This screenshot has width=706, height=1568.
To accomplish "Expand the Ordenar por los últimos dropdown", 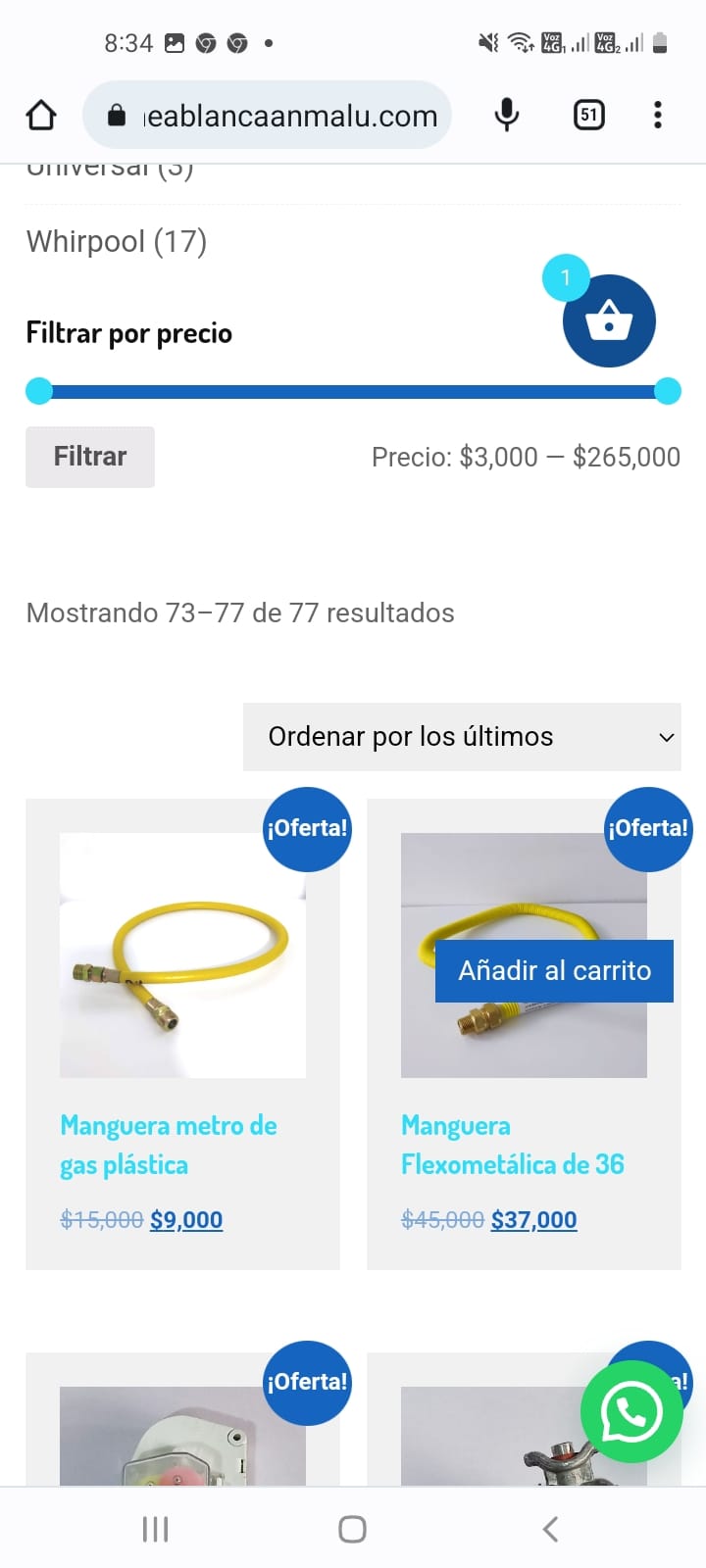I will [x=462, y=737].
